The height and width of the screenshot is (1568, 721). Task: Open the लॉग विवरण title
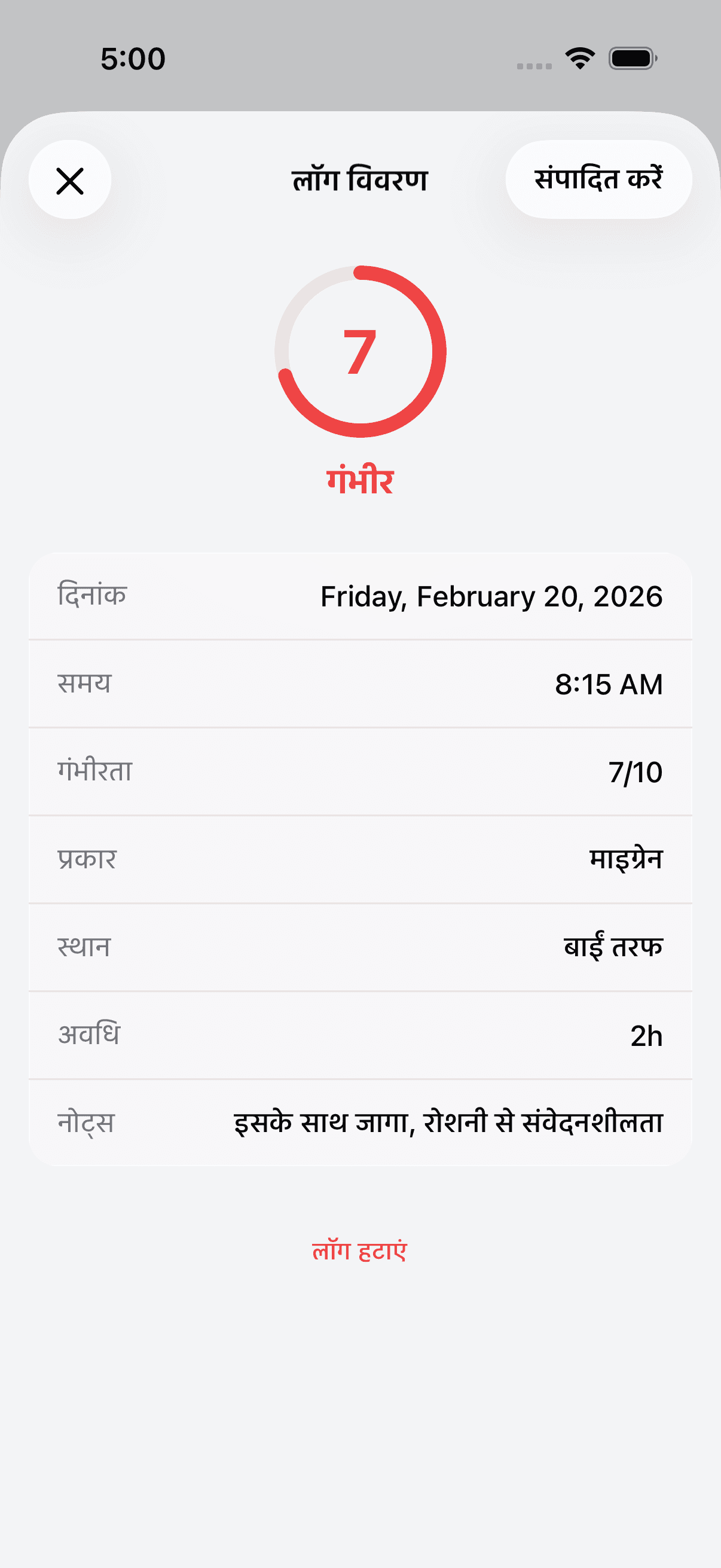360,178
